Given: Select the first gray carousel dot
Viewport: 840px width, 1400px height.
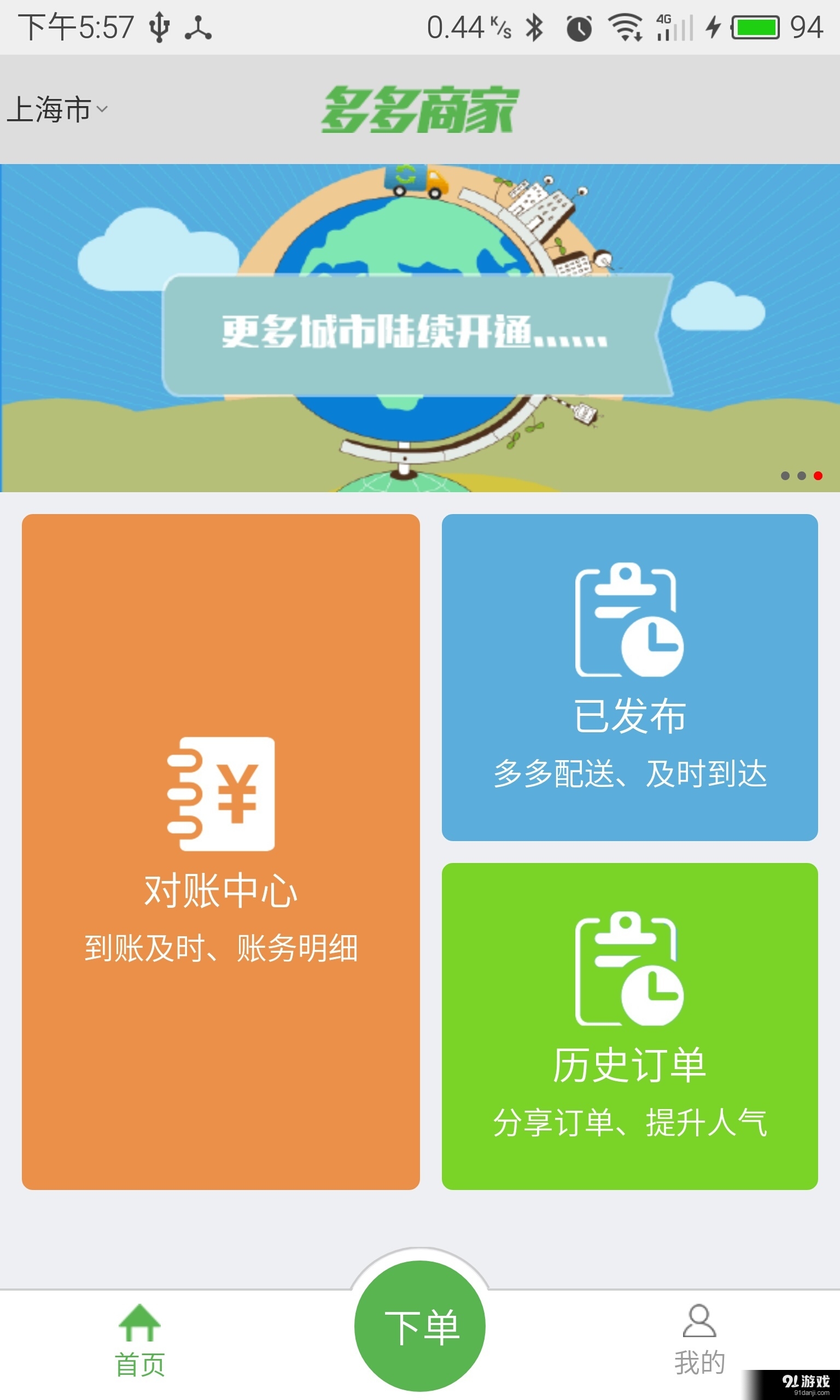Looking at the screenshot, I should [785, 477].
